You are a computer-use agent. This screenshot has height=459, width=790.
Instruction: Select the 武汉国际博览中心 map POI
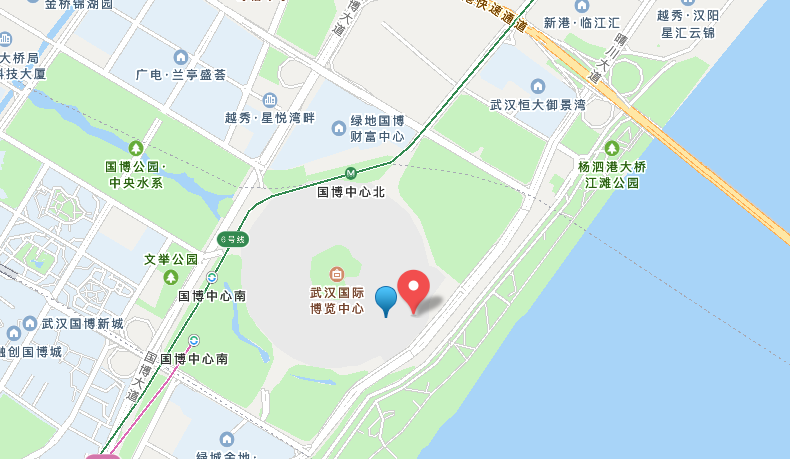pos(336,274)
